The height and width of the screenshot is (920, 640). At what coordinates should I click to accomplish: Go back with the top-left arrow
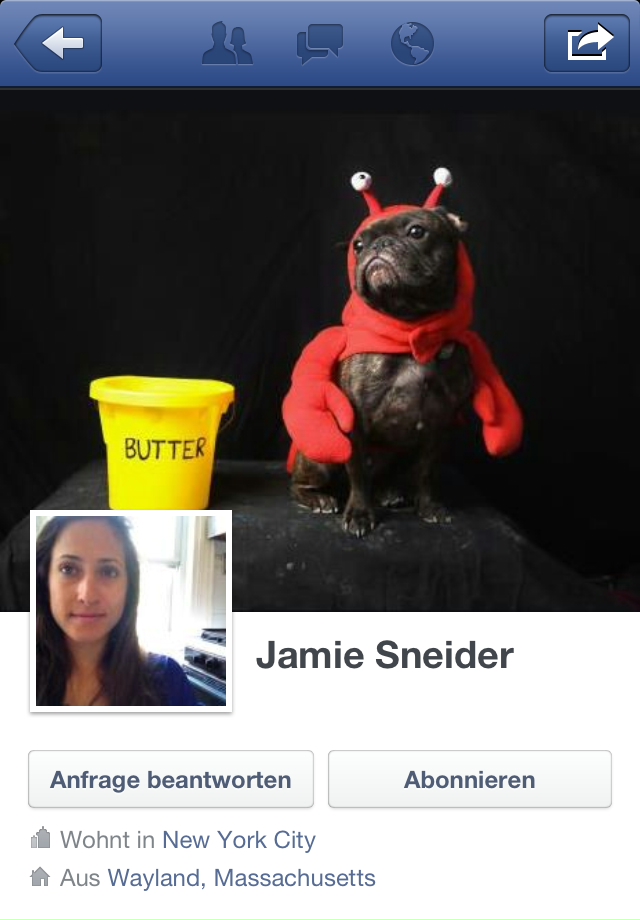tap(59, 44)
